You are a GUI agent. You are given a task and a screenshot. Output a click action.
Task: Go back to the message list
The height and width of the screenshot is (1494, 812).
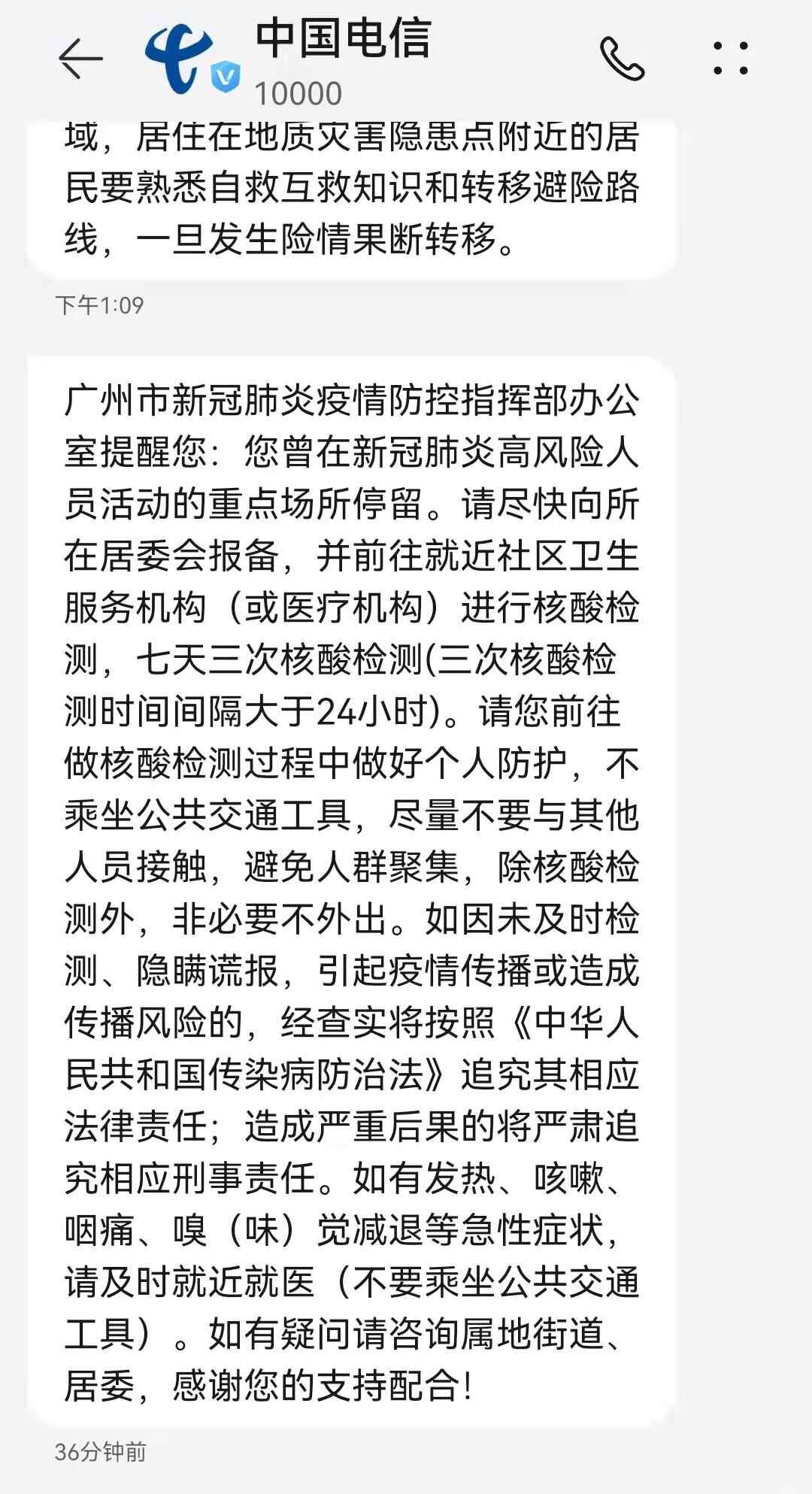[80, 59]
